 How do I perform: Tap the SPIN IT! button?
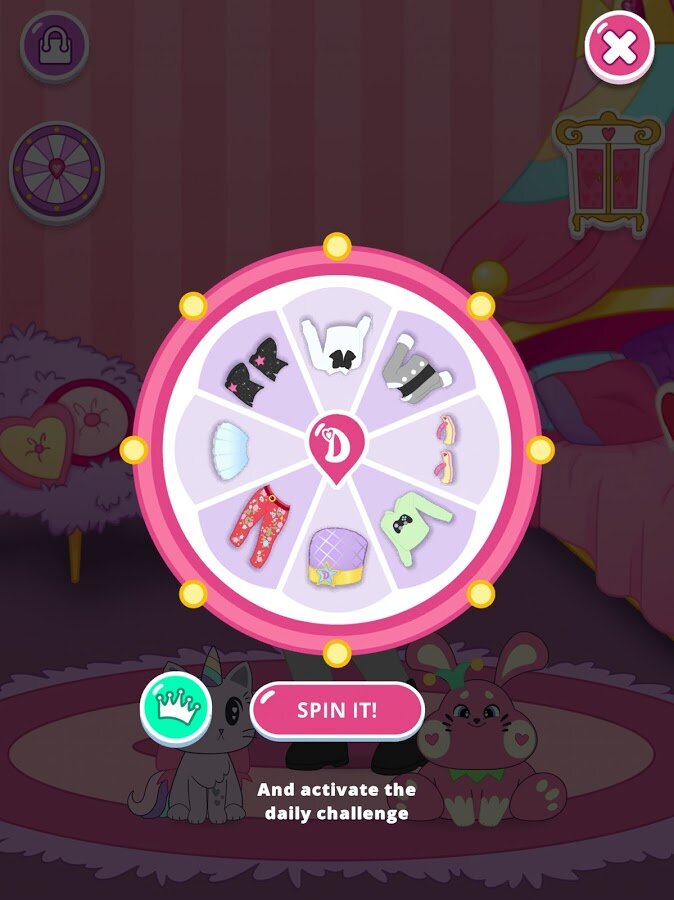coord(337,711)
